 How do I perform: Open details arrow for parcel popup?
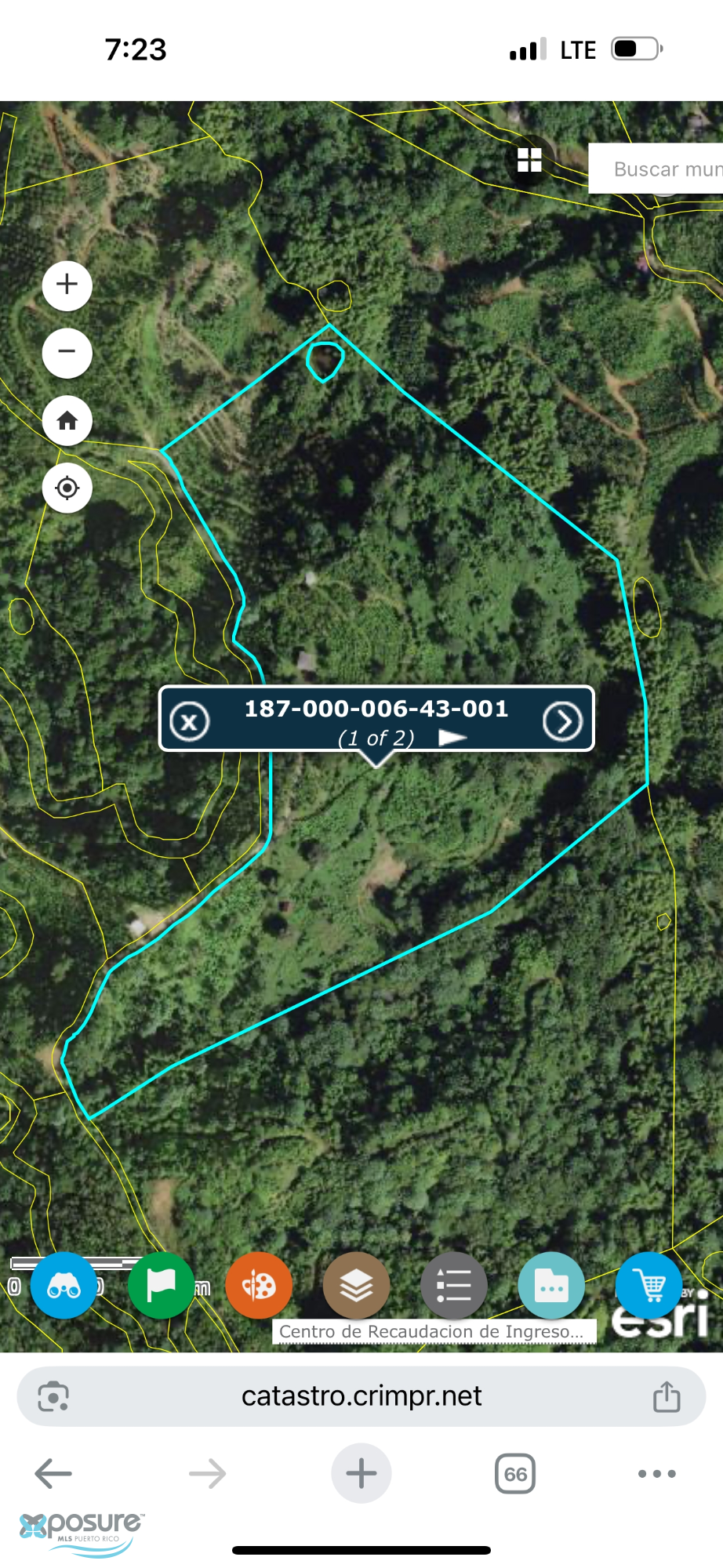[563, 721]
